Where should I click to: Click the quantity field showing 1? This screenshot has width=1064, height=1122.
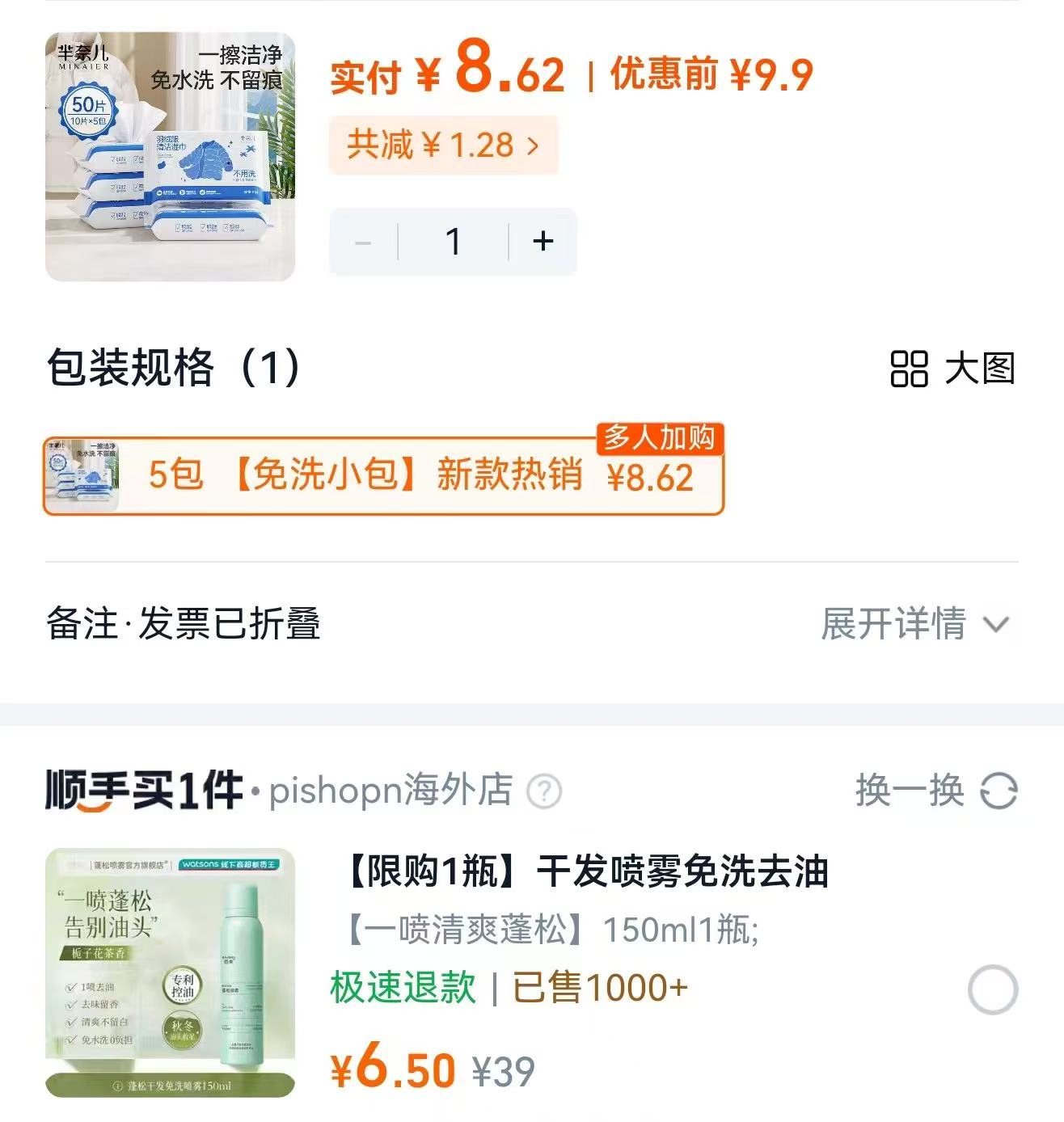tap(454, 240)
